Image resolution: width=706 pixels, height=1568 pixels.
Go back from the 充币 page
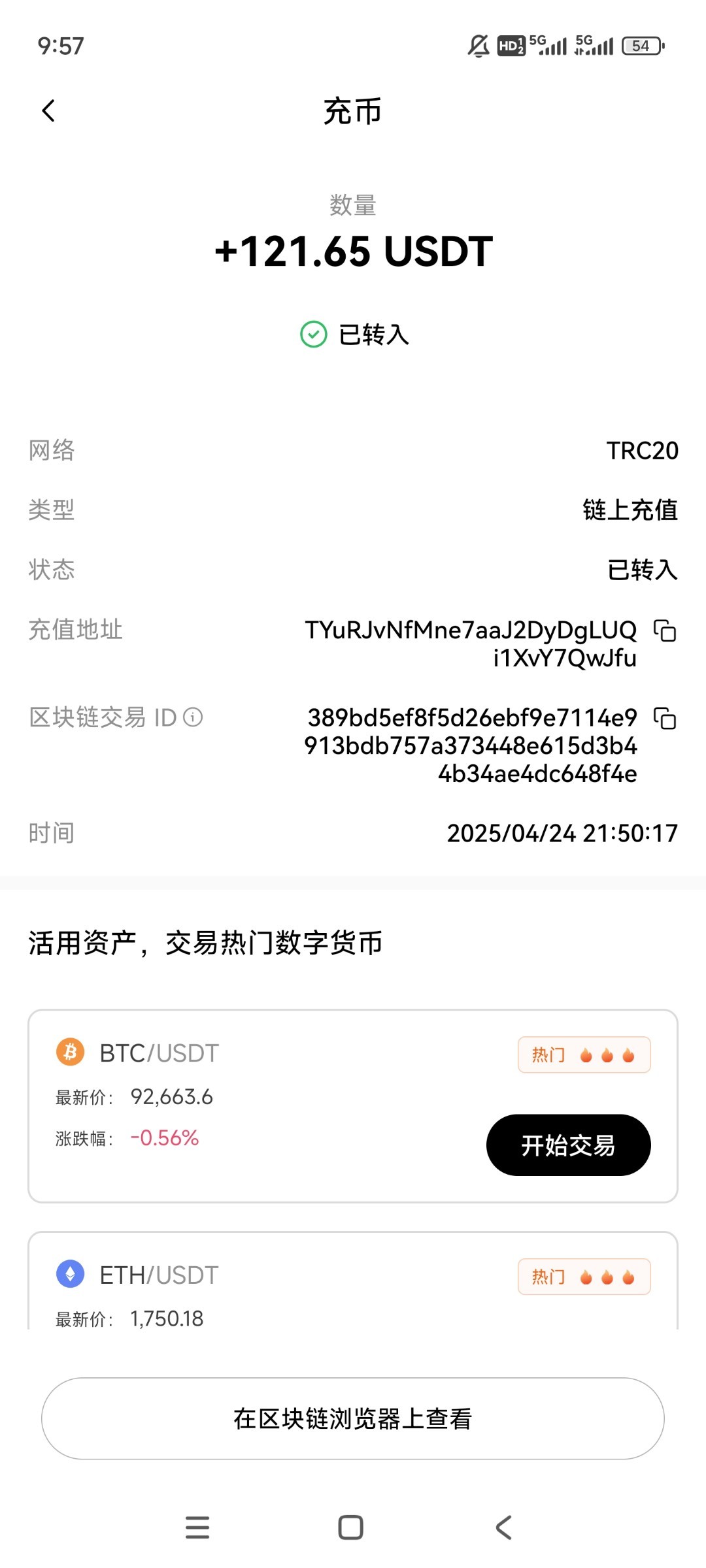coord(48,111)
